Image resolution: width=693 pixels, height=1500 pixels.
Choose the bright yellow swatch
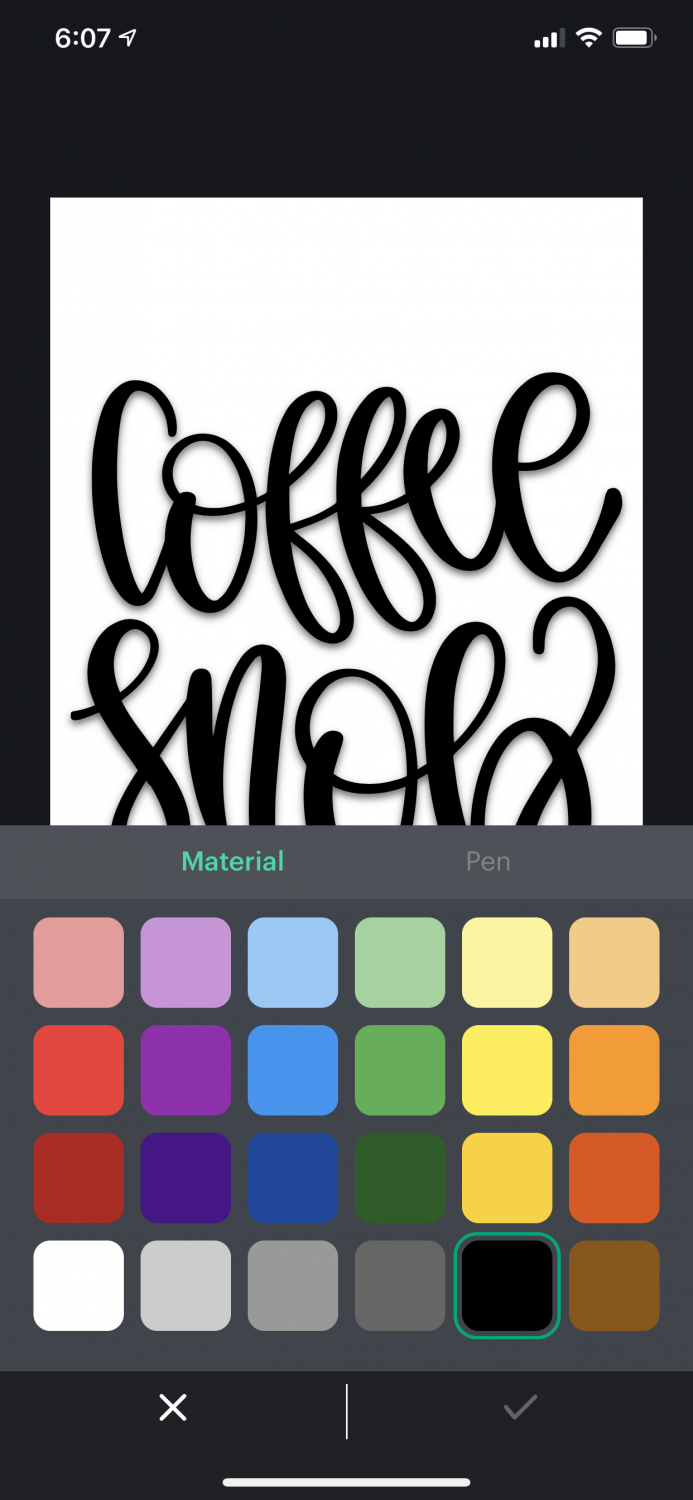coord(507,1070)
